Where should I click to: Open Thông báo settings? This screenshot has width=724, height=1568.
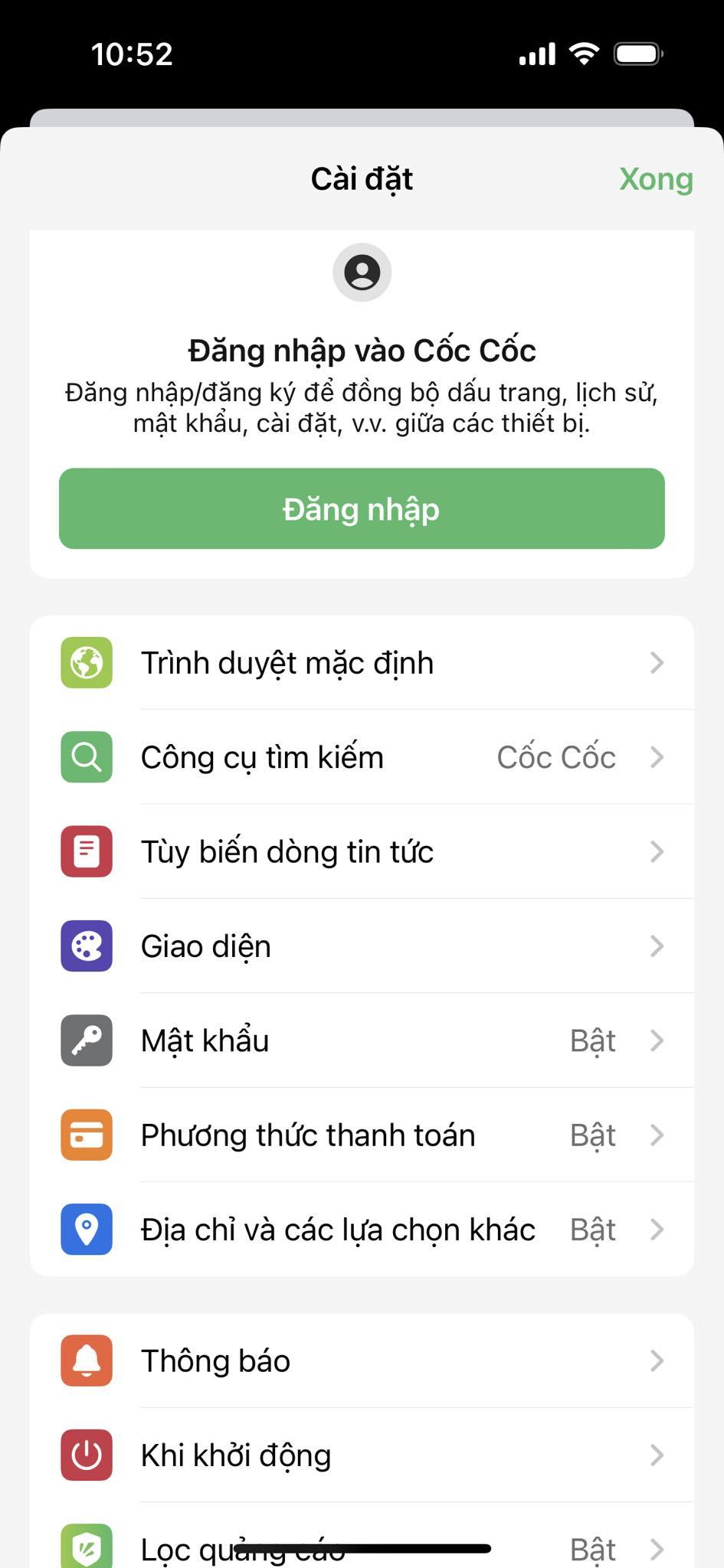click(362, 1361)
